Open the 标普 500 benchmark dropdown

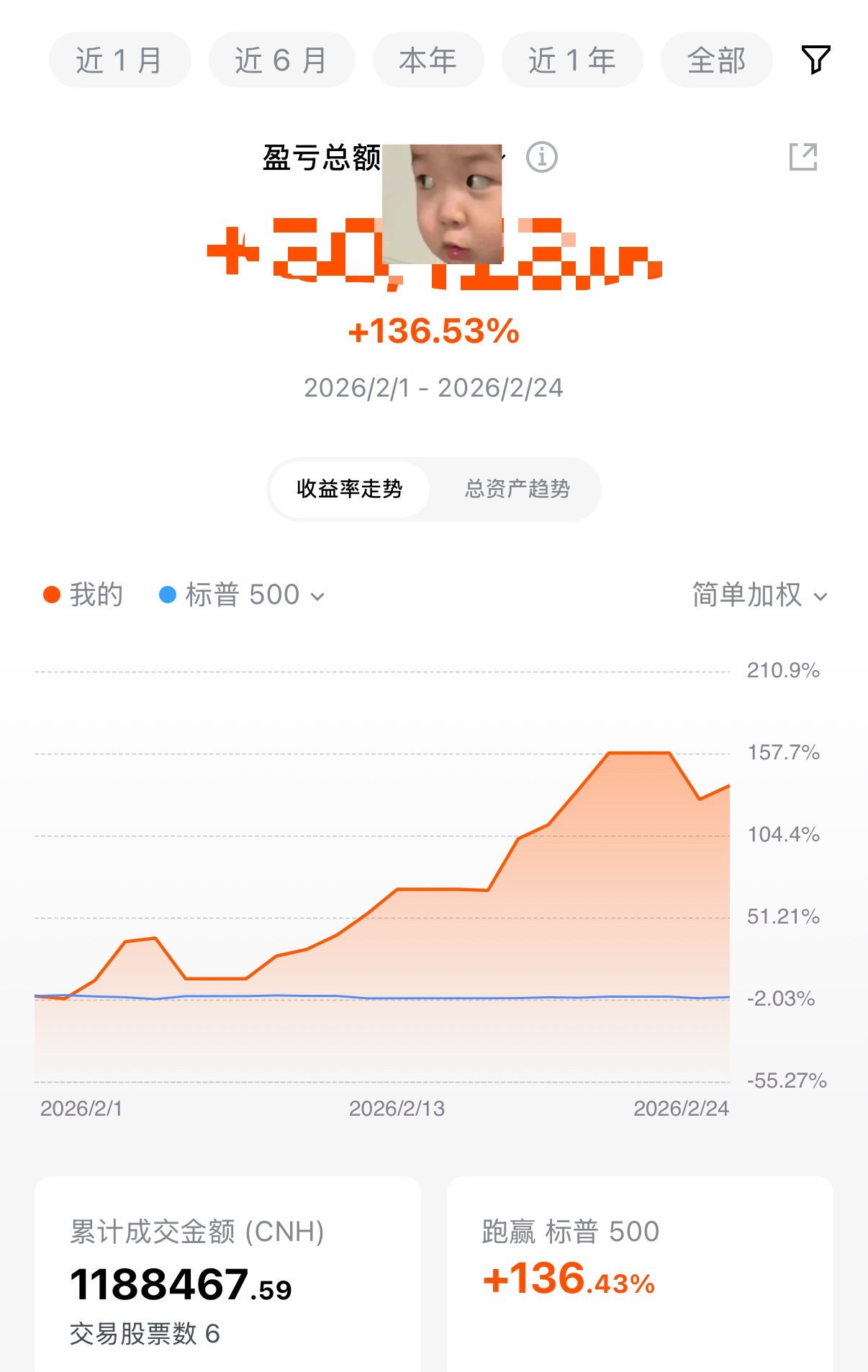click(242, 595)
